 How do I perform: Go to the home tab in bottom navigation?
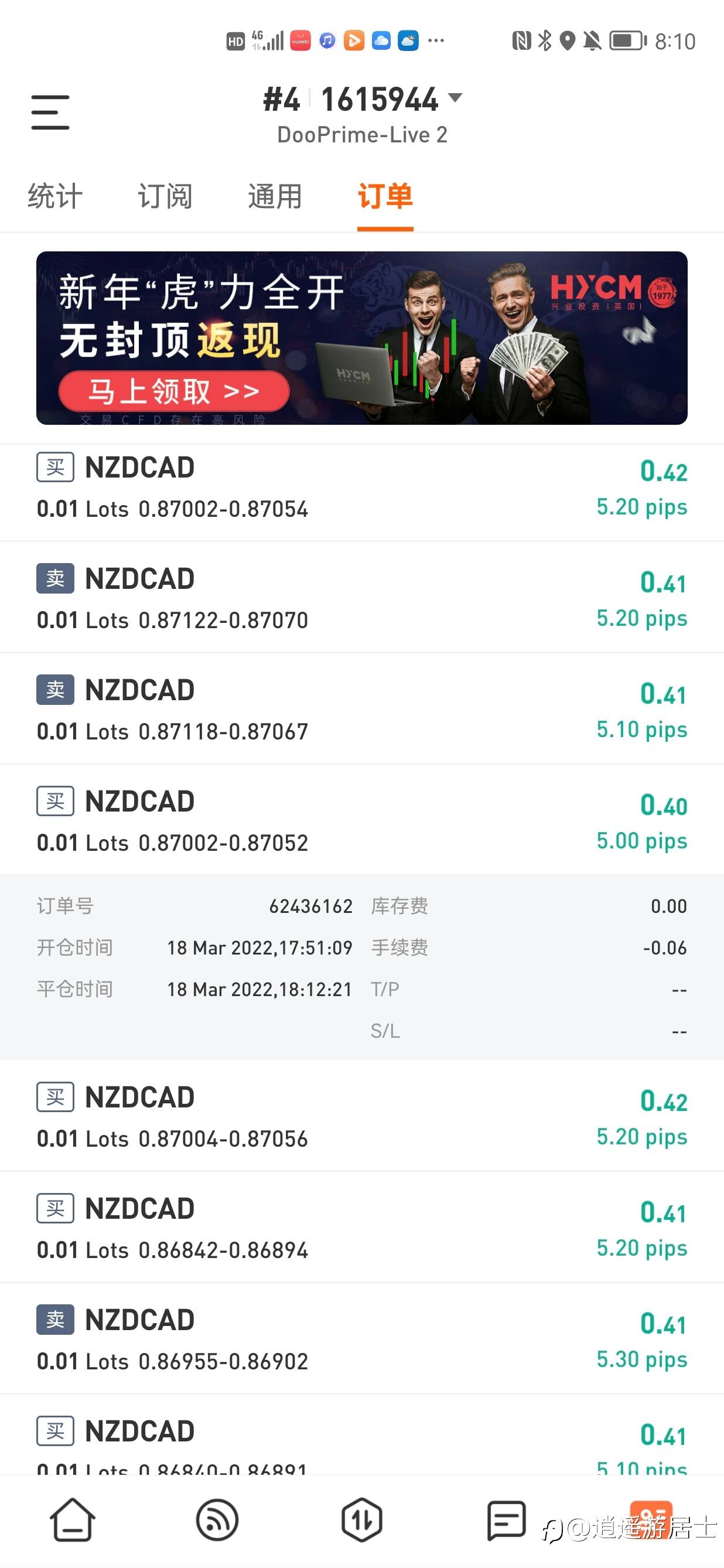pos(73,1520)
